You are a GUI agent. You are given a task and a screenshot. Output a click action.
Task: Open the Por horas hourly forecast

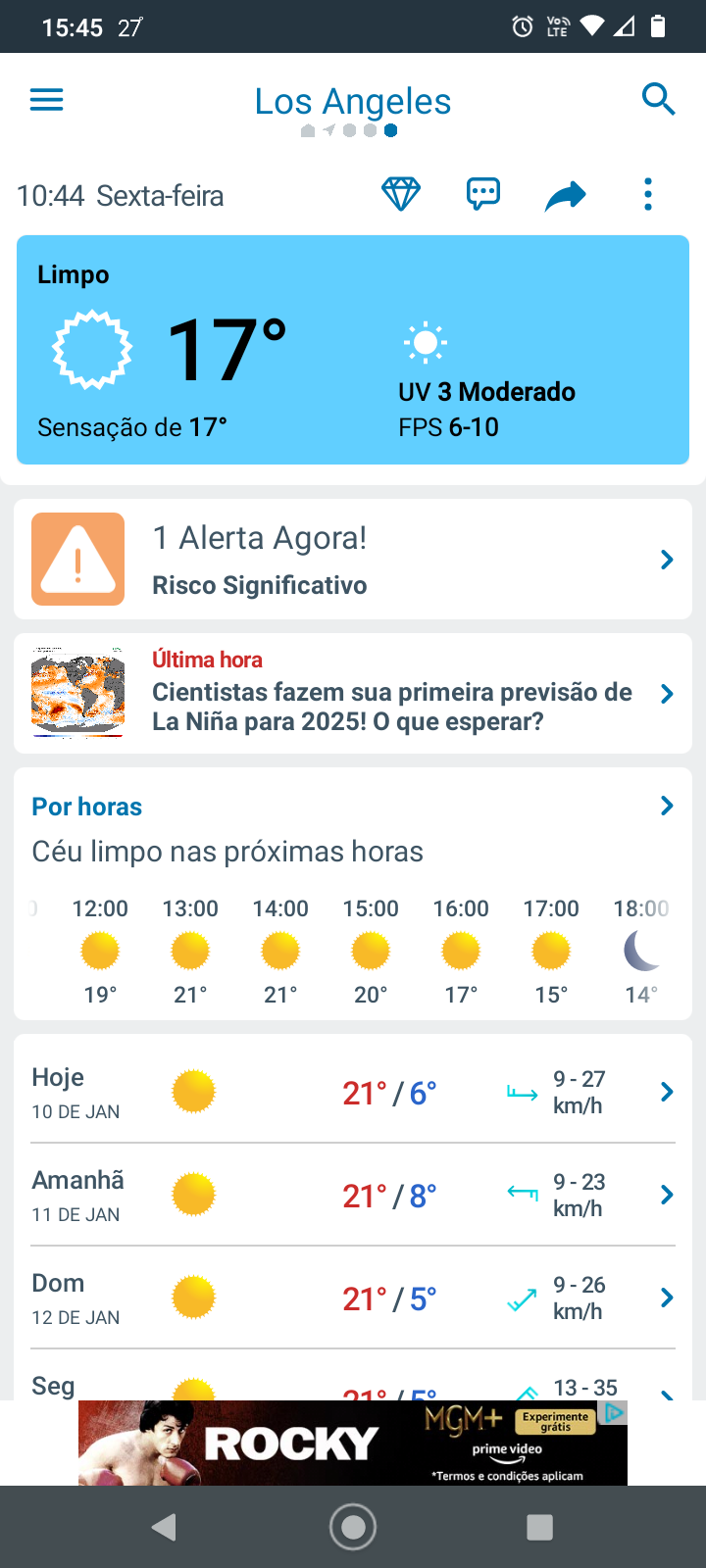click(353, 807)
